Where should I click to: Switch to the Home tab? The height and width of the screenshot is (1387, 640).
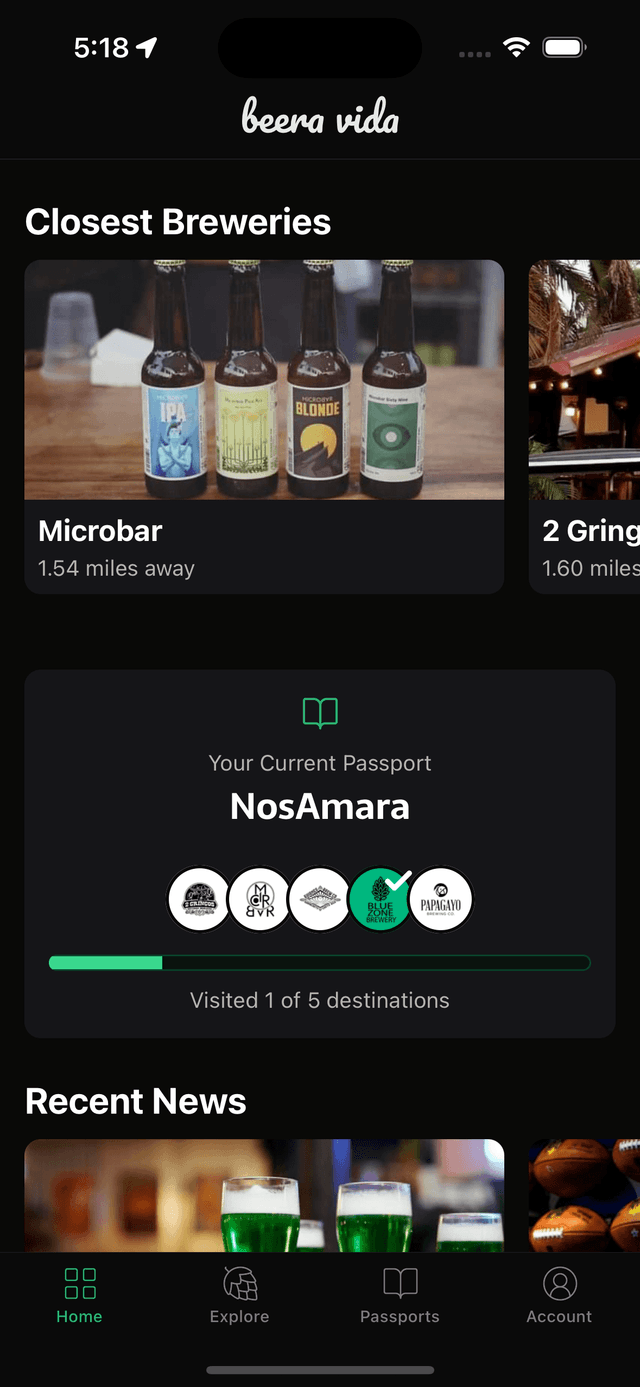79,1295
